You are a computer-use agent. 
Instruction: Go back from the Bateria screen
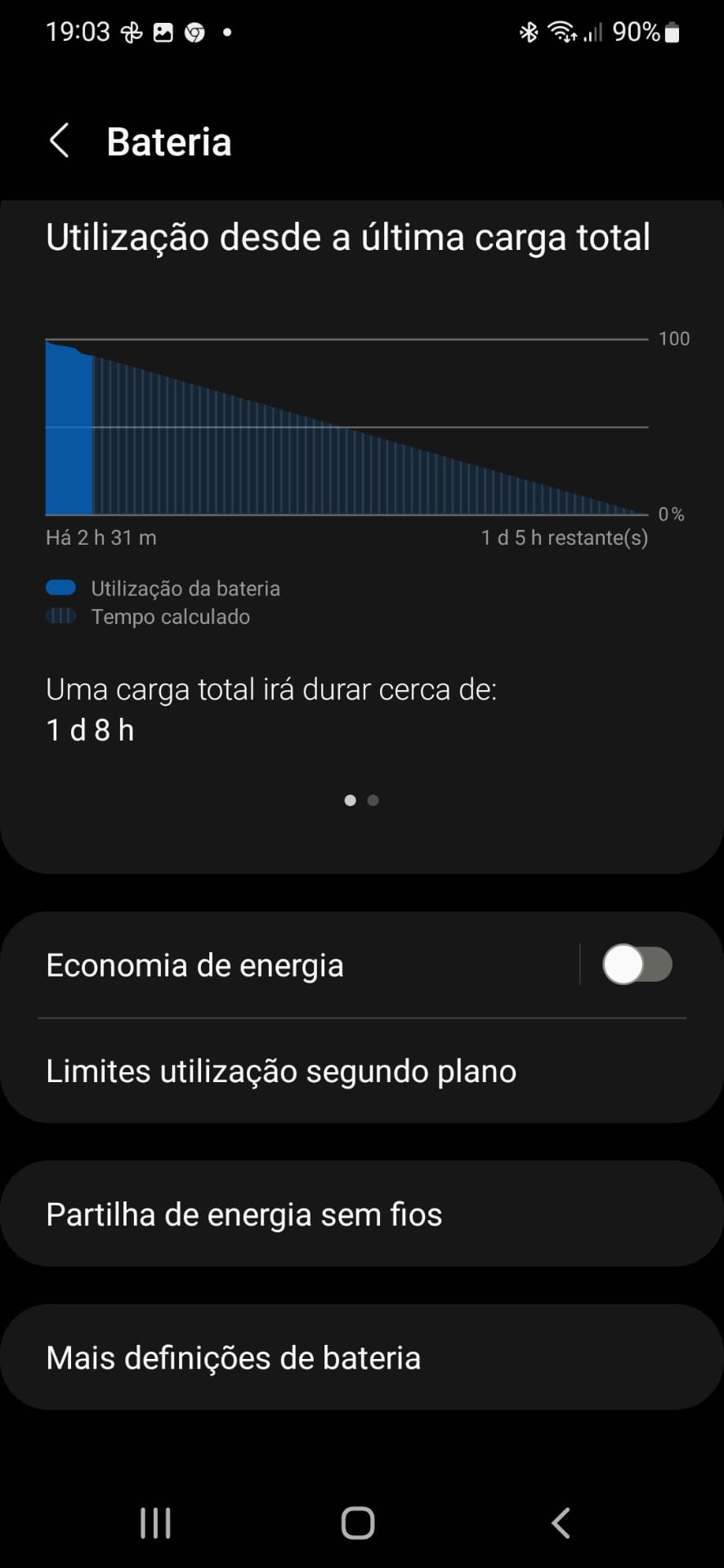60,141
